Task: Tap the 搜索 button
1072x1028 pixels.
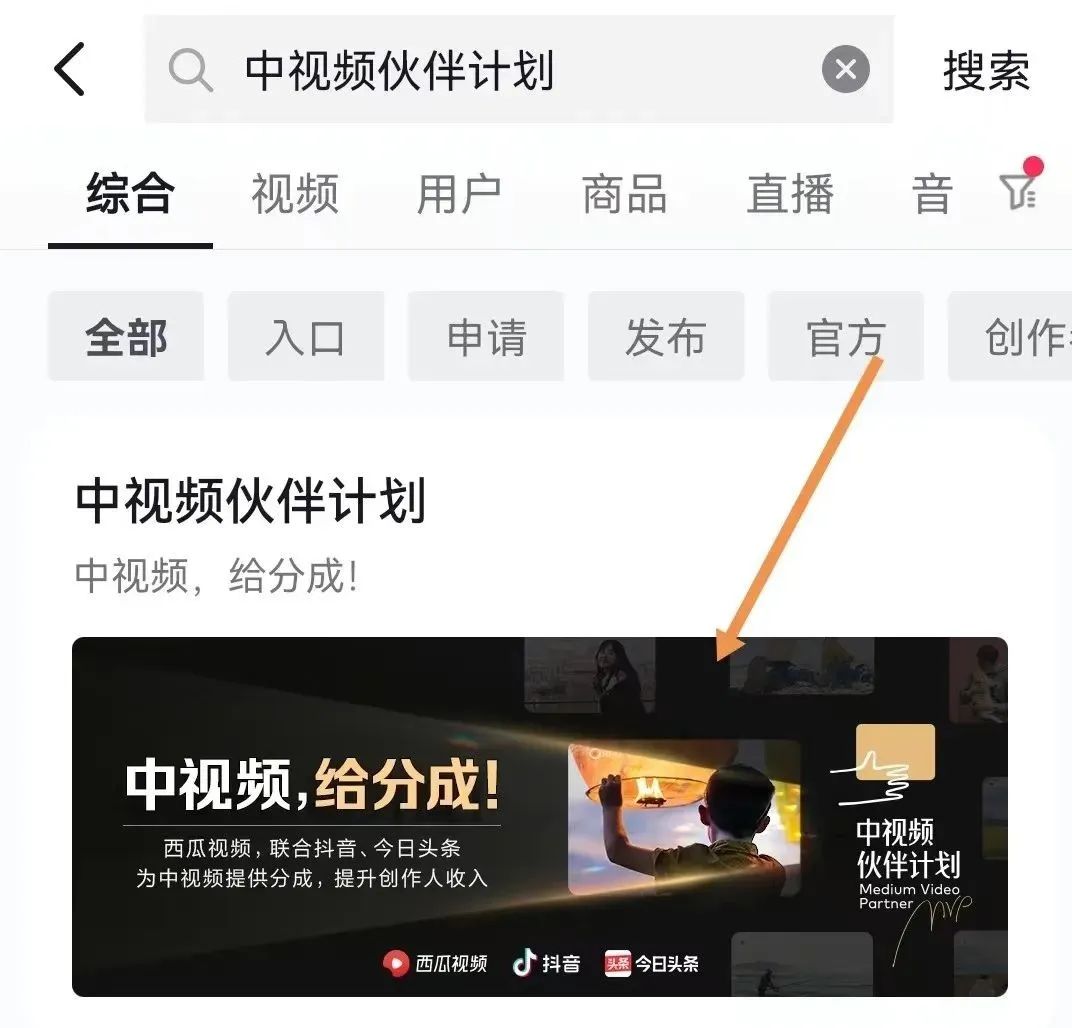Action: tap(985, 70)
